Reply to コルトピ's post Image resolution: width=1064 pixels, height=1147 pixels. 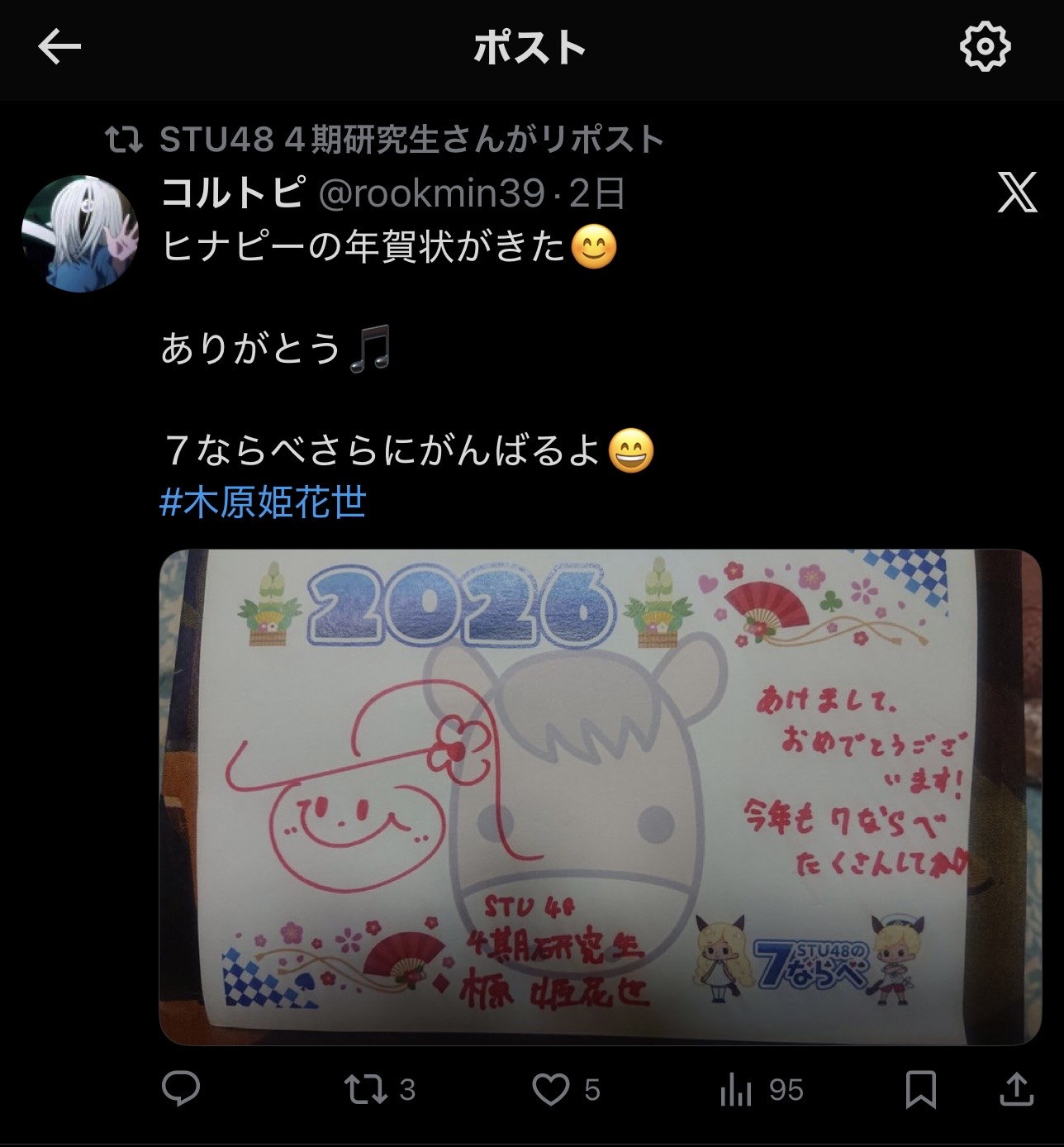tap(181, 1089)
